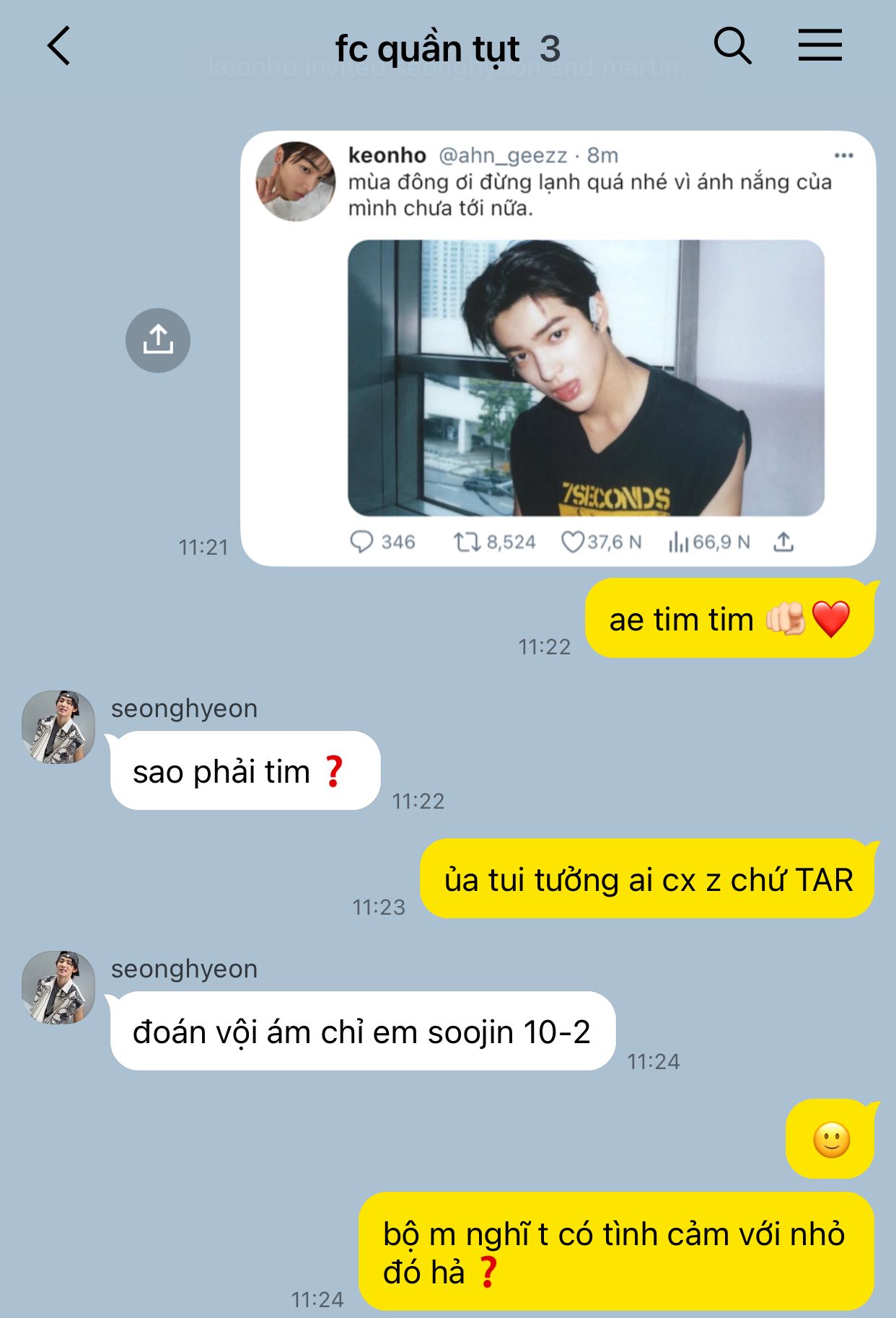View seonghyeon's profile above "sao phải tim"

tap(58, 726)
